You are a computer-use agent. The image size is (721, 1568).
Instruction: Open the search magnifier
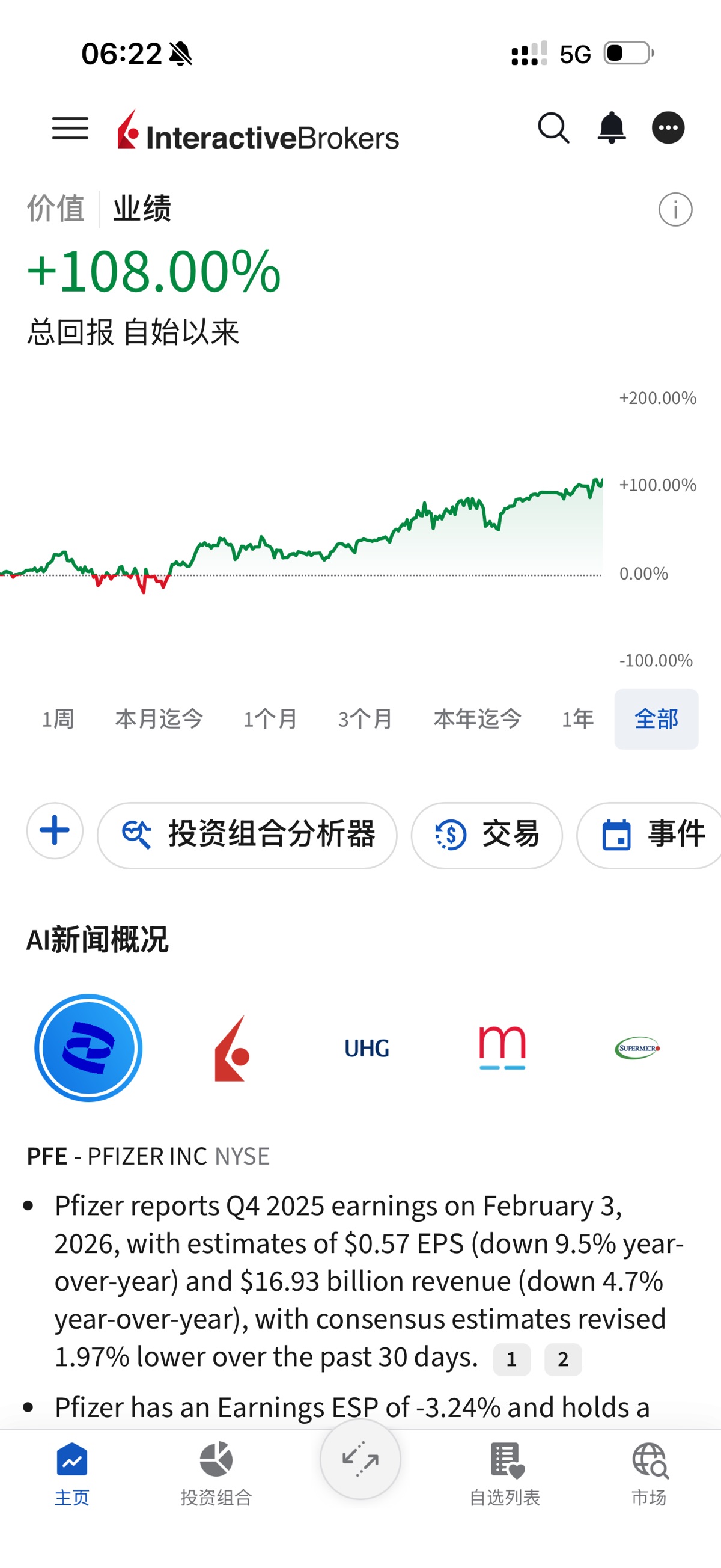[553, 129]
